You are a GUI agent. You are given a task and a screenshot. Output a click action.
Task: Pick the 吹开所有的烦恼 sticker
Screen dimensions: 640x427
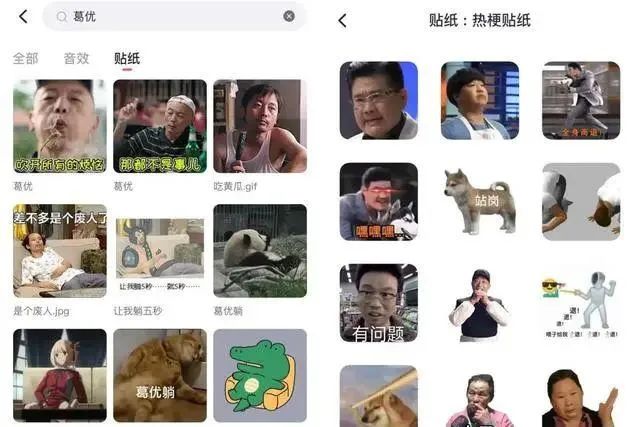tap(59, 126)
